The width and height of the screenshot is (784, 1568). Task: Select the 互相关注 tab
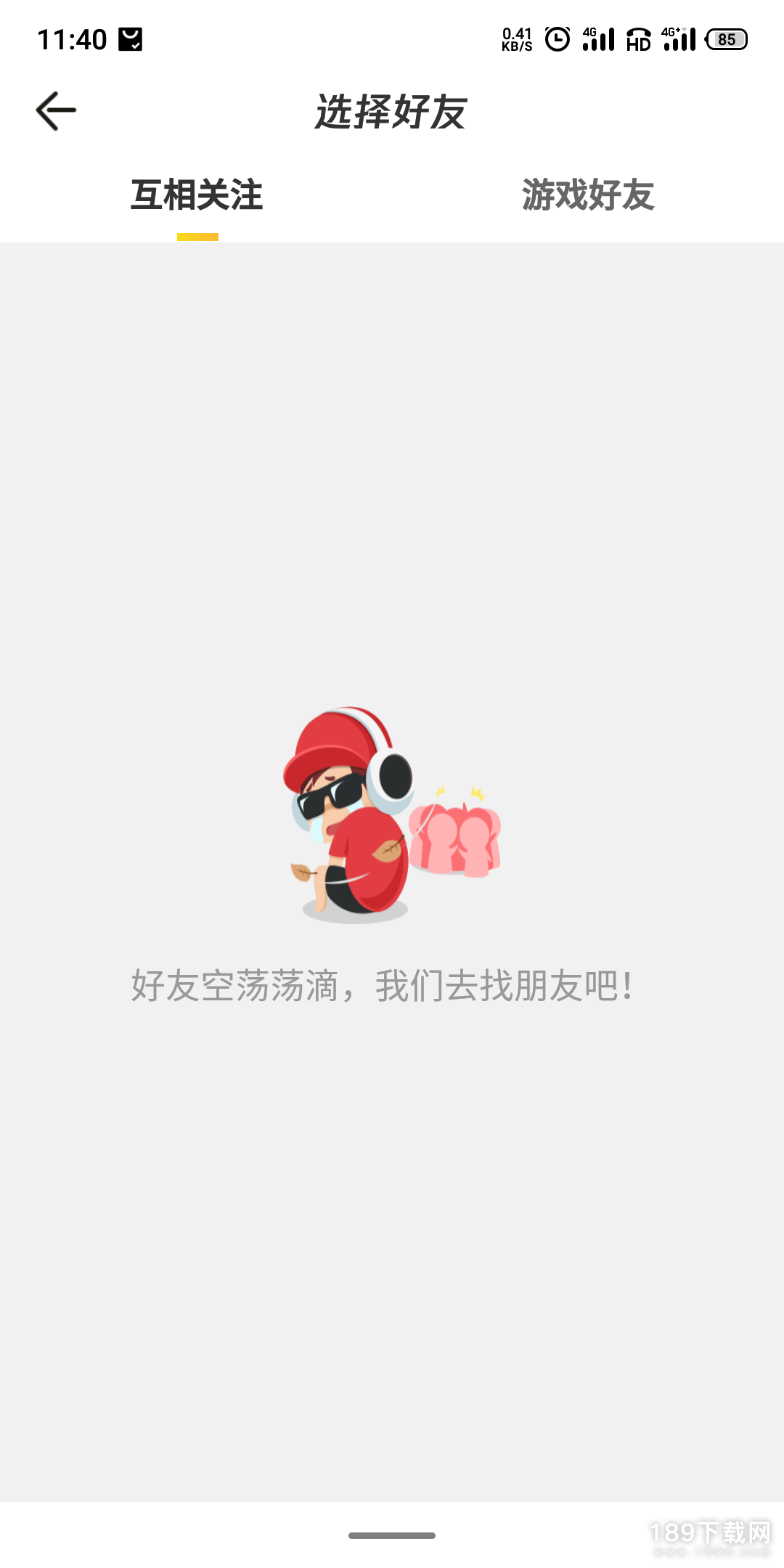[197, 195]
